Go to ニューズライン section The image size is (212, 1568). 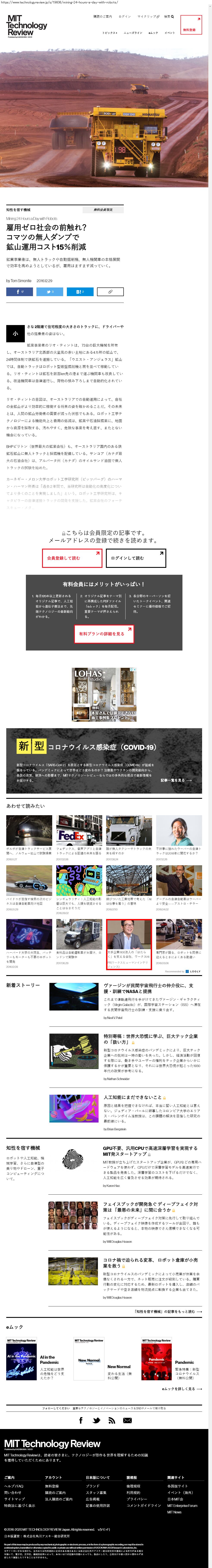coord(133,33)
